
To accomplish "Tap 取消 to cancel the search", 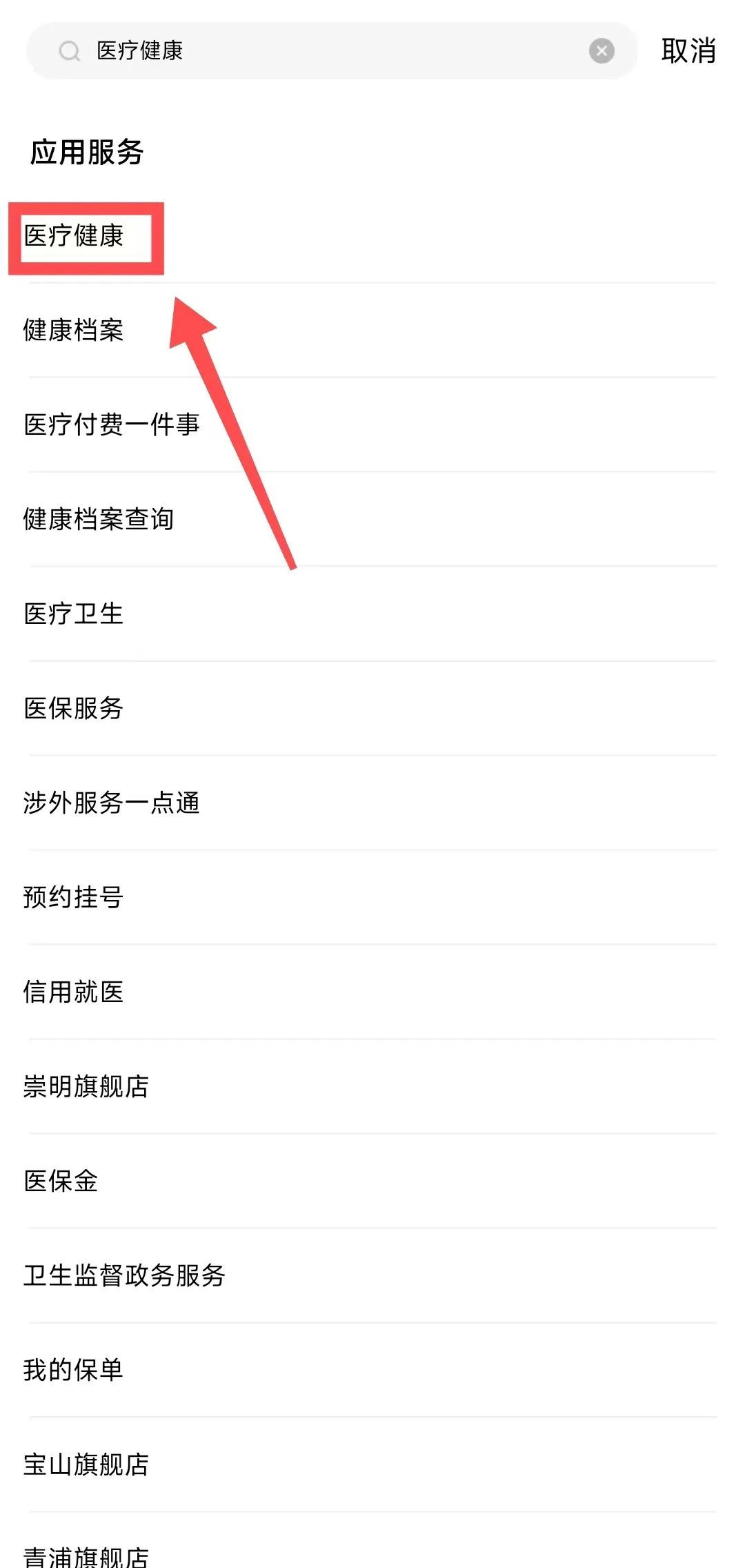I will [x=688, y=50].
